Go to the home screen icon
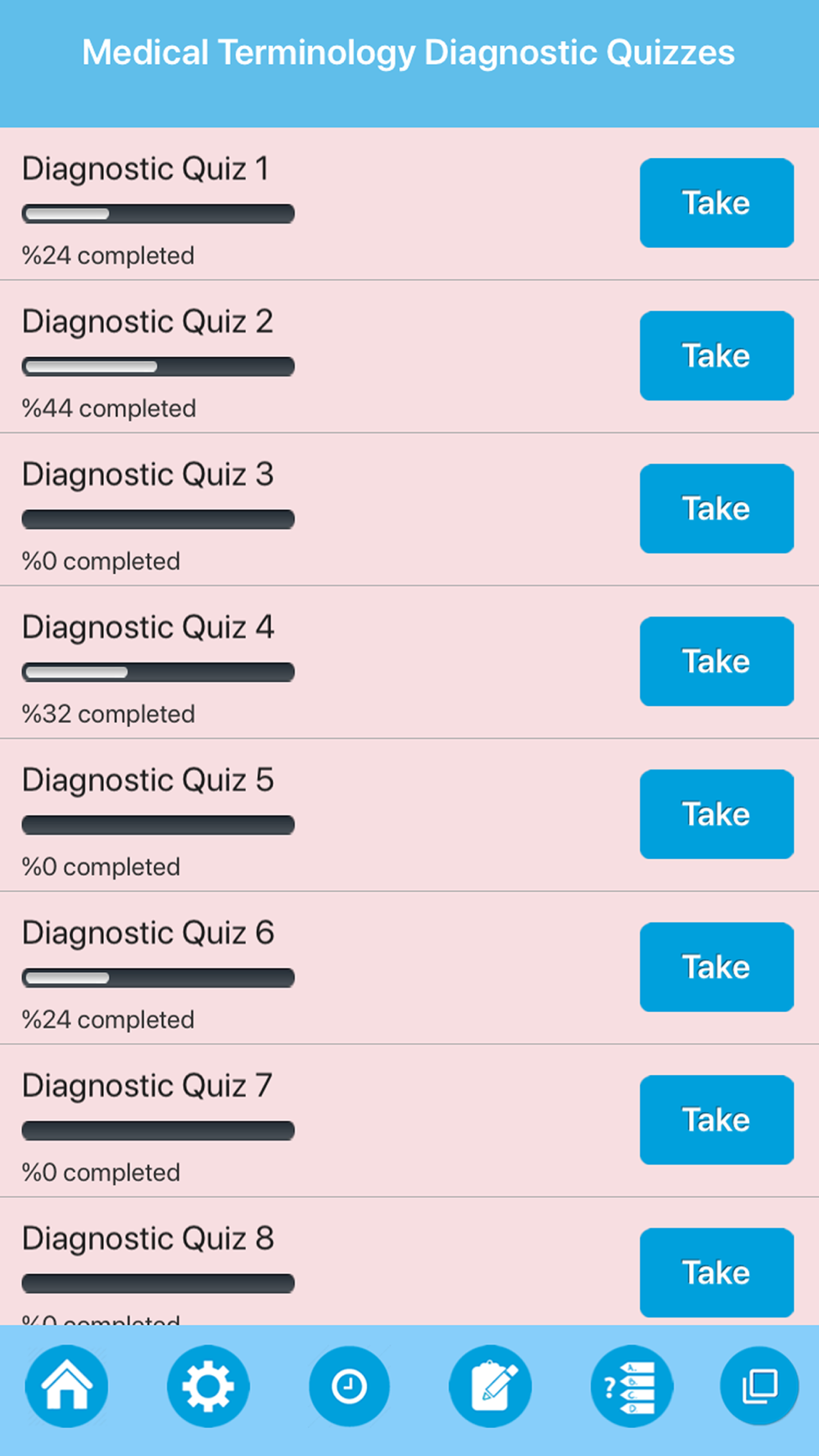The height and width of the screenshot is (1456, 819). [66, 1386]
